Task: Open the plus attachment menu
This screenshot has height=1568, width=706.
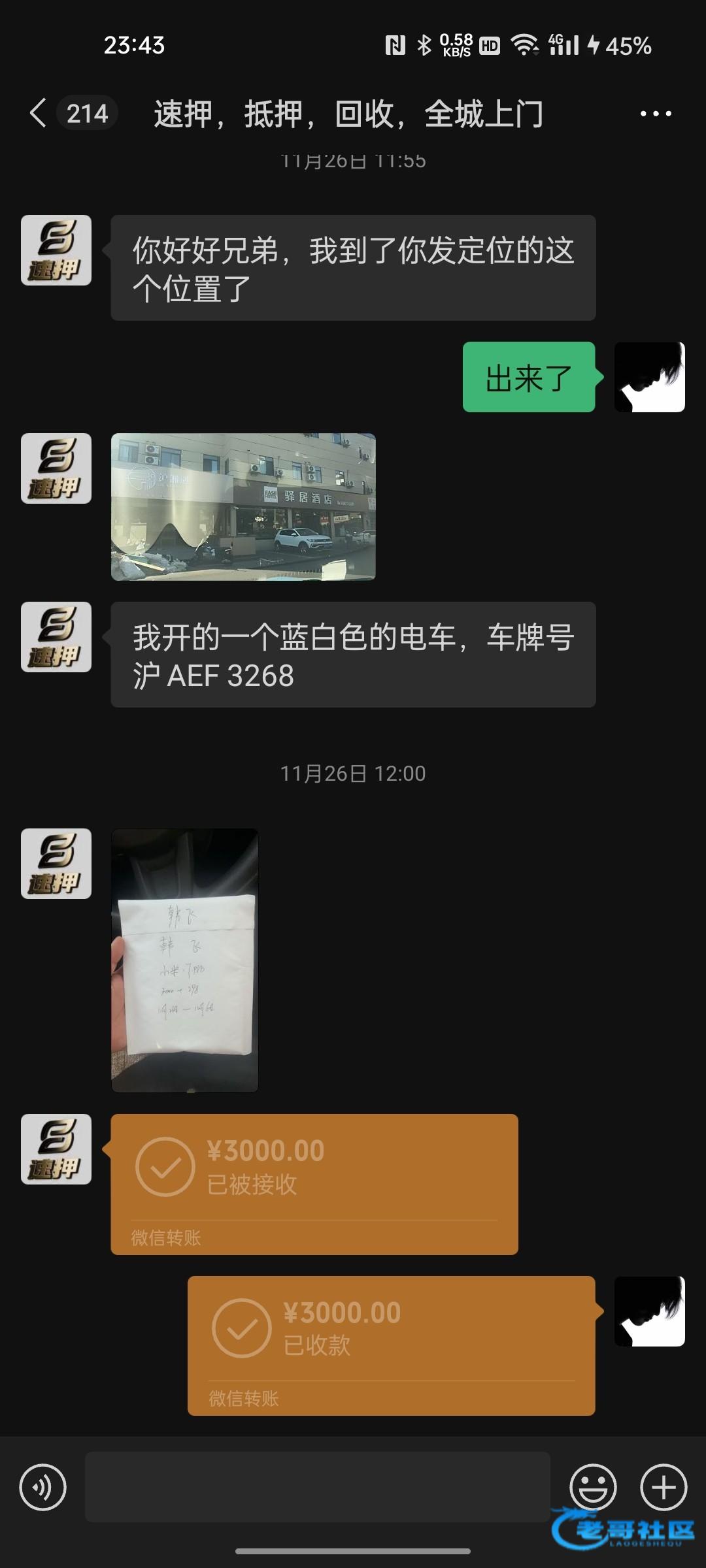Action: [664, 1488]
